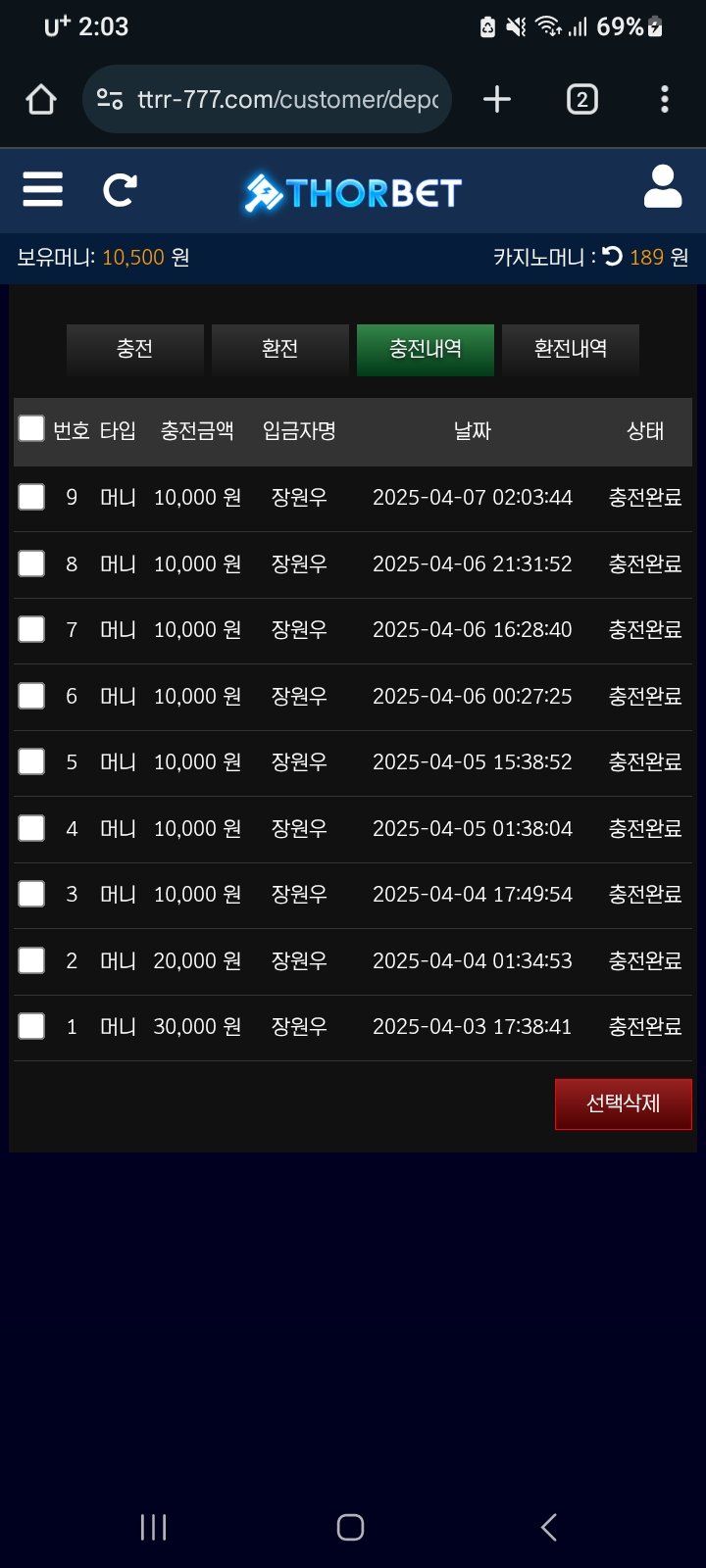Go back with the system back button
The height and width of the screenshot is (1568, 706).
click(549, 1527)
